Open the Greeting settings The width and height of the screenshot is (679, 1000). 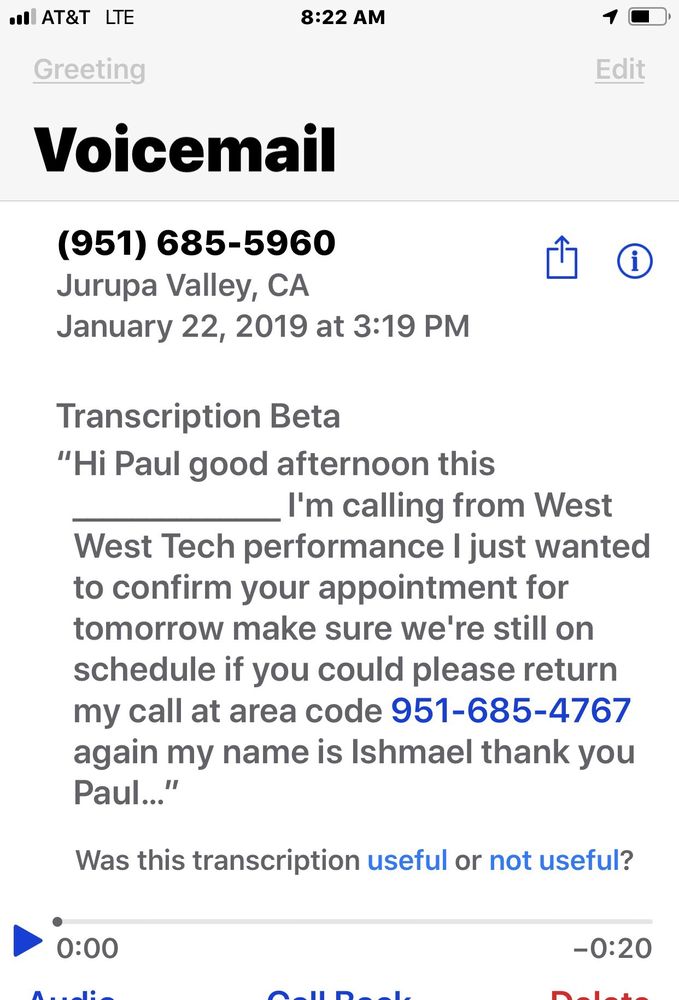[x=89, y=70]
